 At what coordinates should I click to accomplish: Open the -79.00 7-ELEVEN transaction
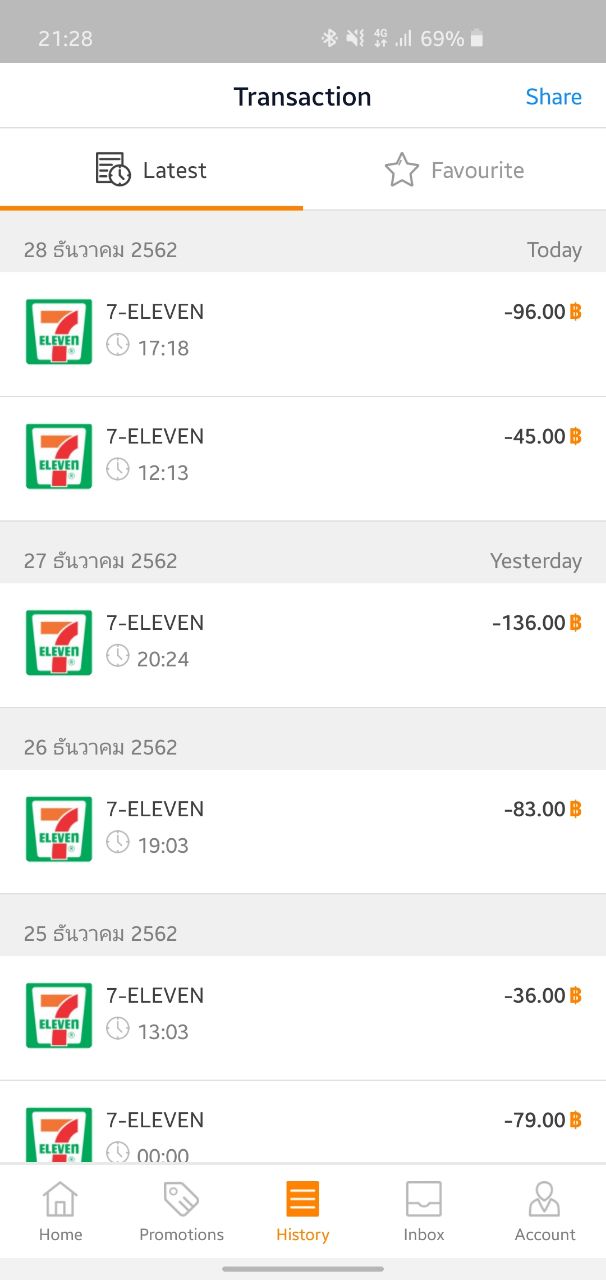point(303,1122)
